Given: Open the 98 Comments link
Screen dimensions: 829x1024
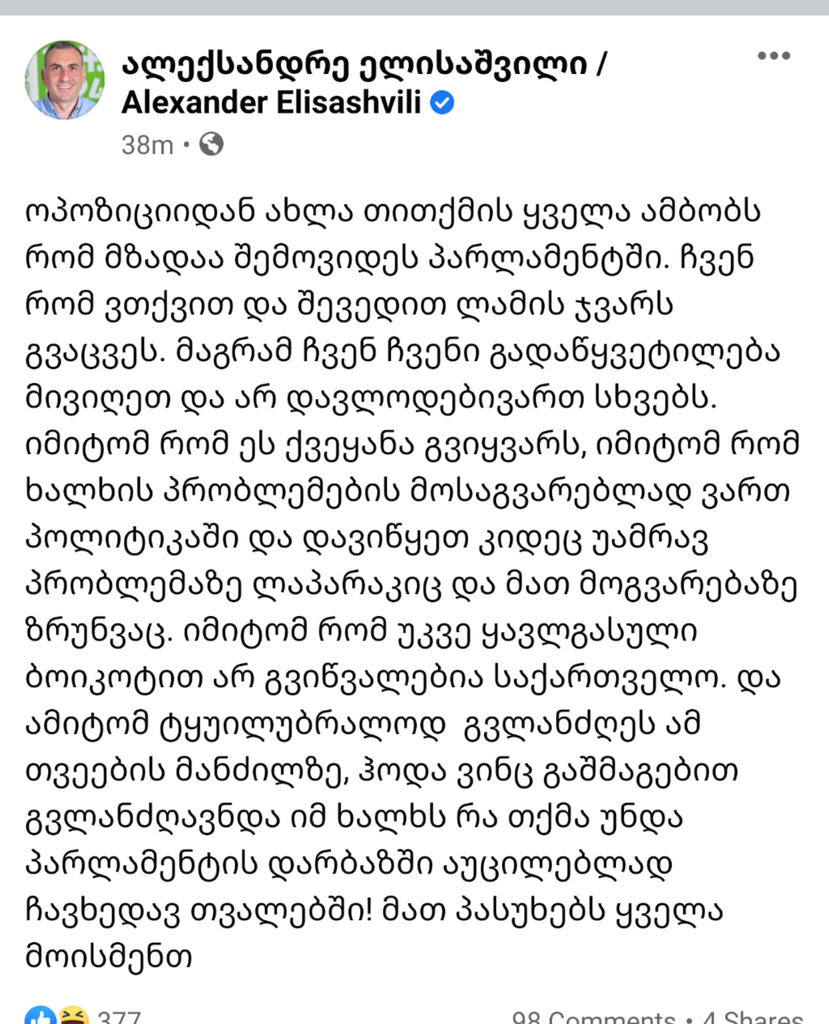Looking at the screenshot, I should pyautogui.click(x=593, y=1017).
